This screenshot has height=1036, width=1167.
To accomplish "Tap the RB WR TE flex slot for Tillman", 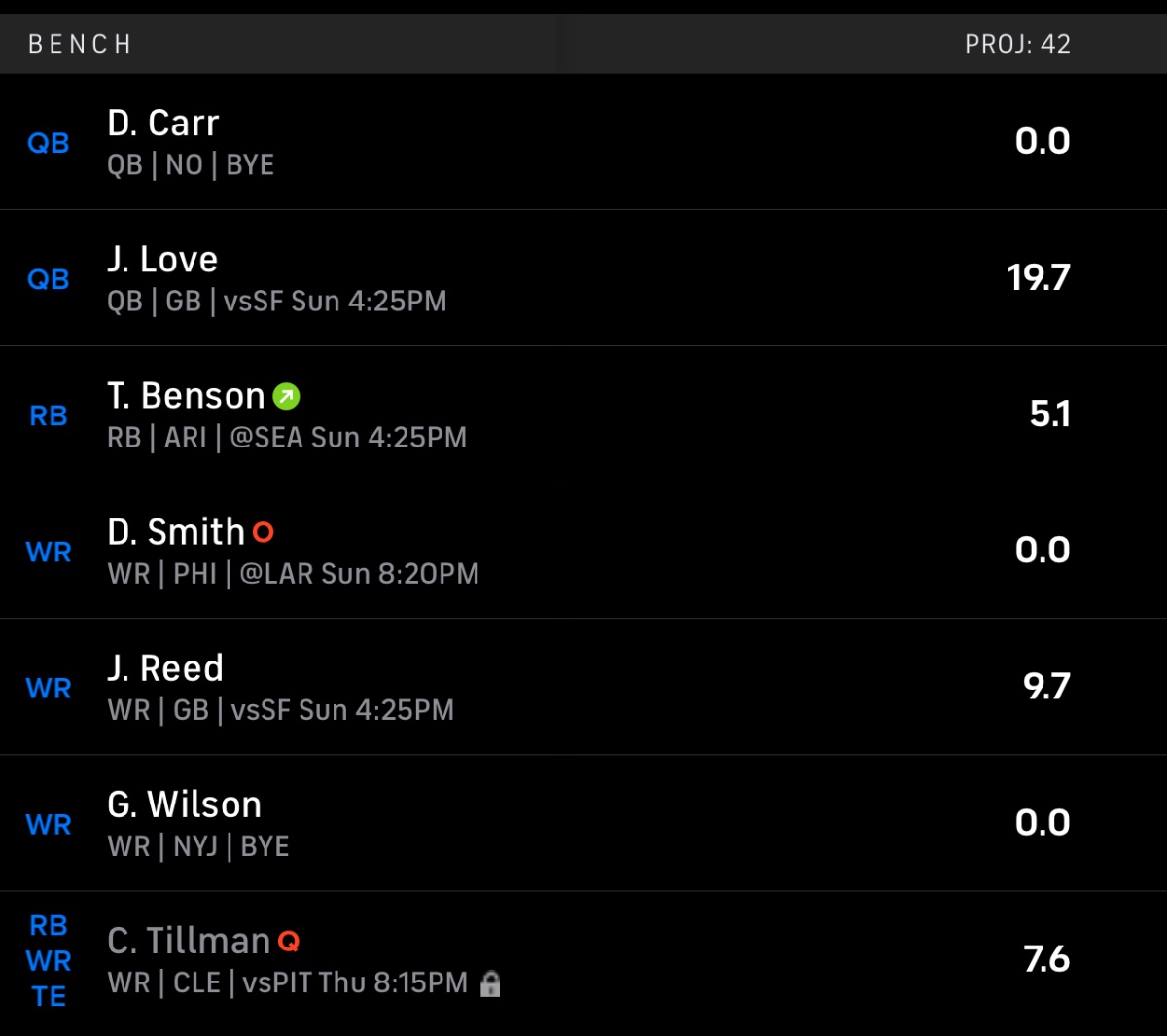I will (x=49, y=960).
